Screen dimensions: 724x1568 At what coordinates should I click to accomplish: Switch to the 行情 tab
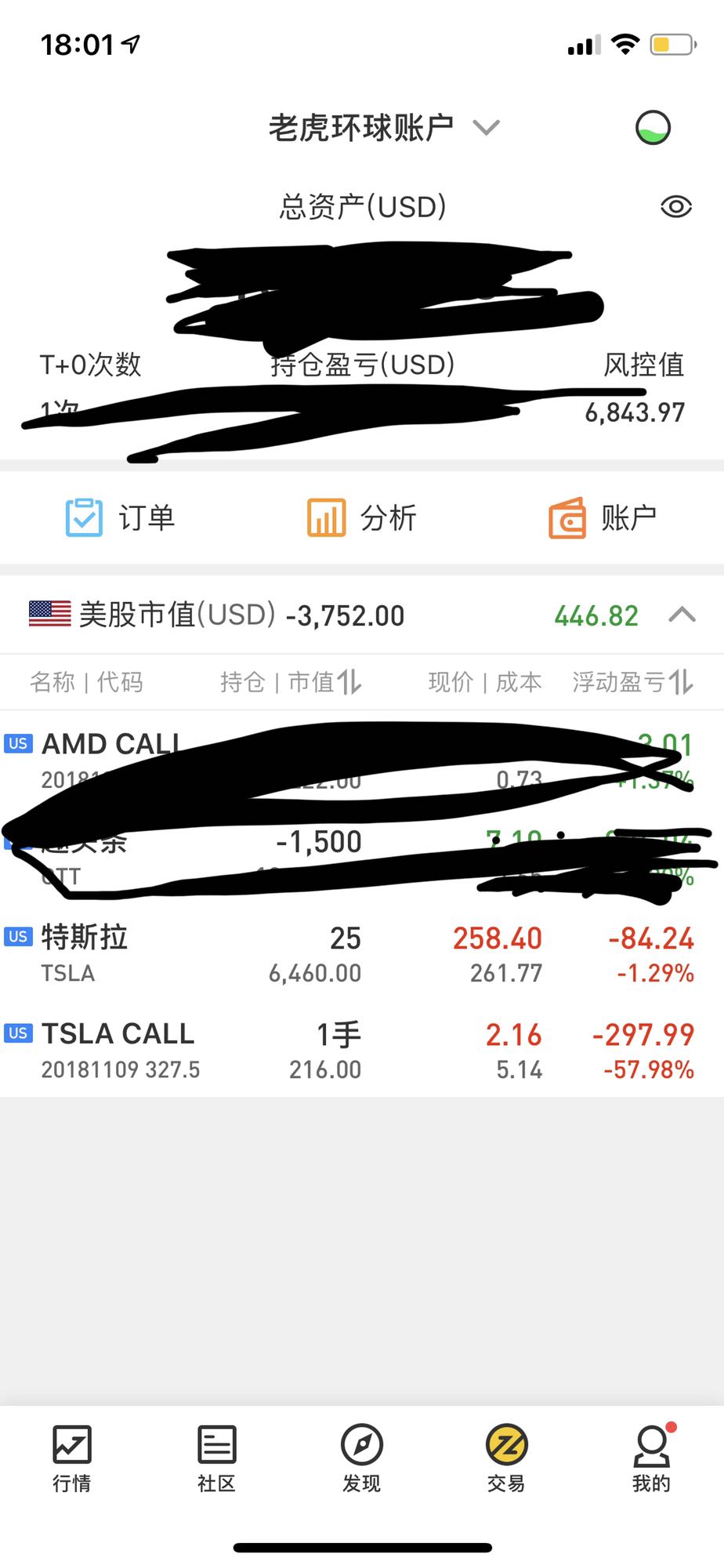[x=72, y=1458]
